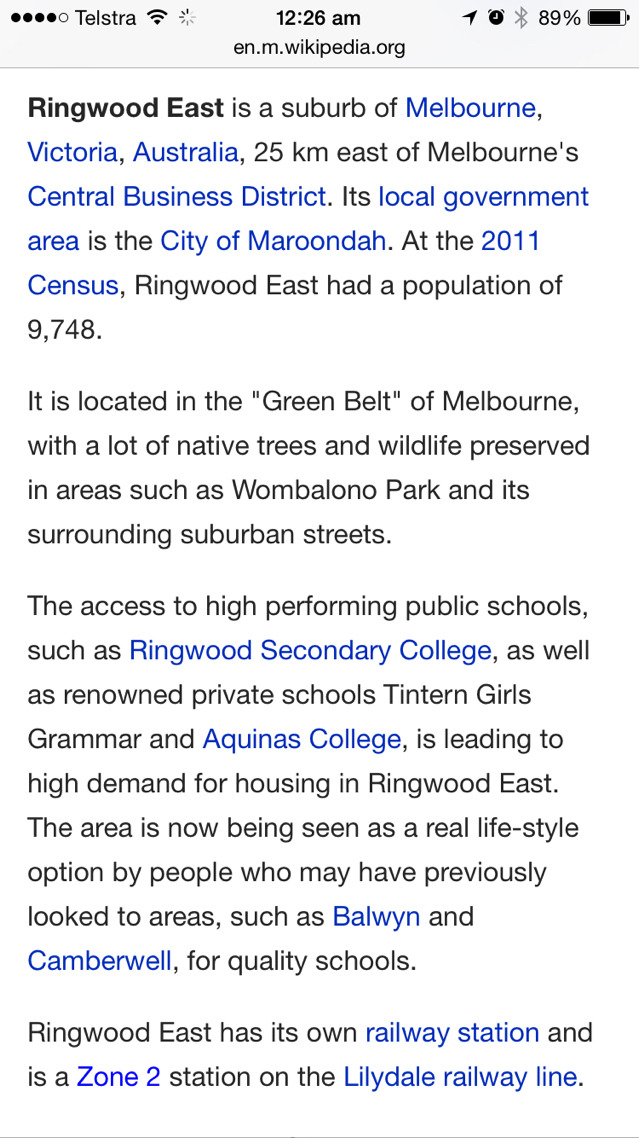Tap the en.m.wikipedia.org address bar
Image resolution: width=639 pixels, height=1138 pixels.
(319, 47)
